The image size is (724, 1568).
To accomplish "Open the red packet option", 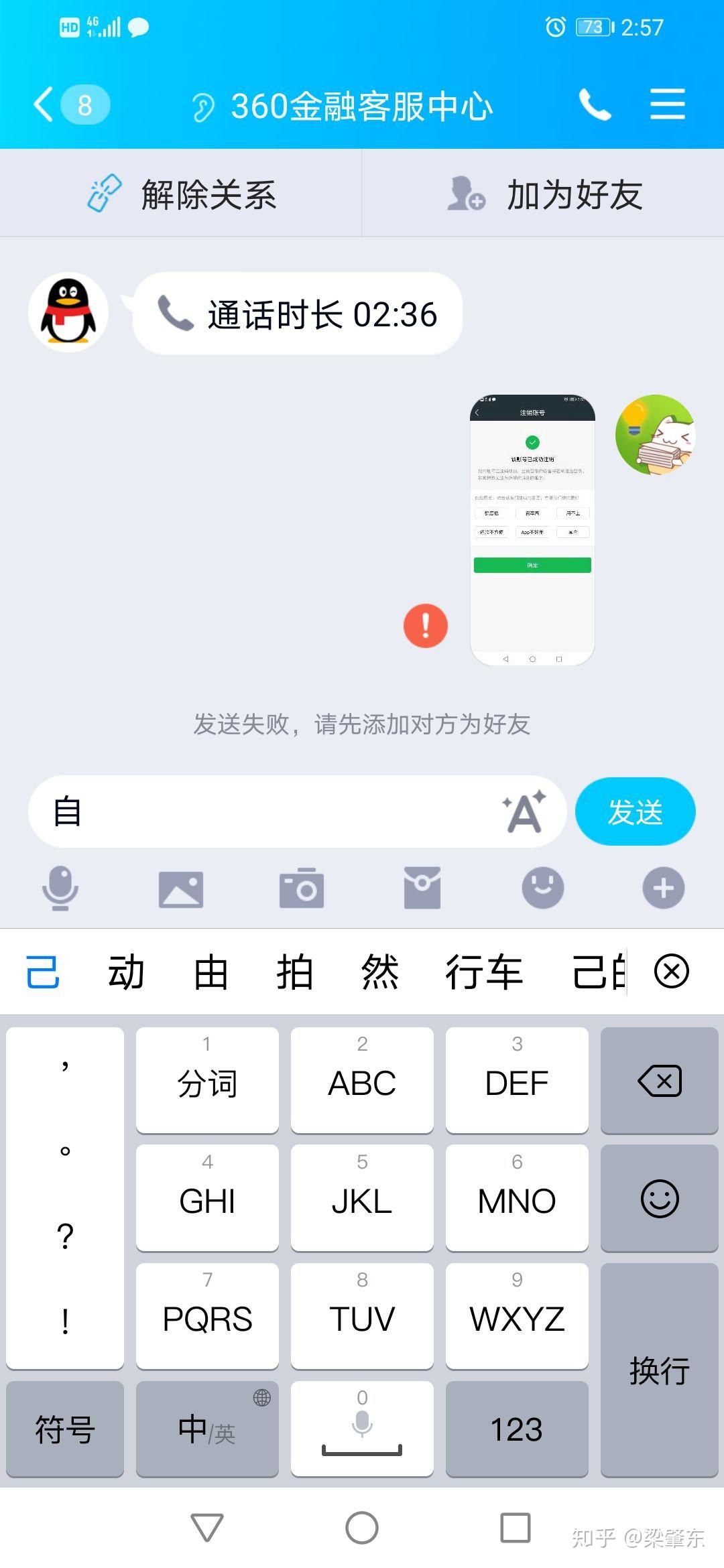I will coord(422,889).
